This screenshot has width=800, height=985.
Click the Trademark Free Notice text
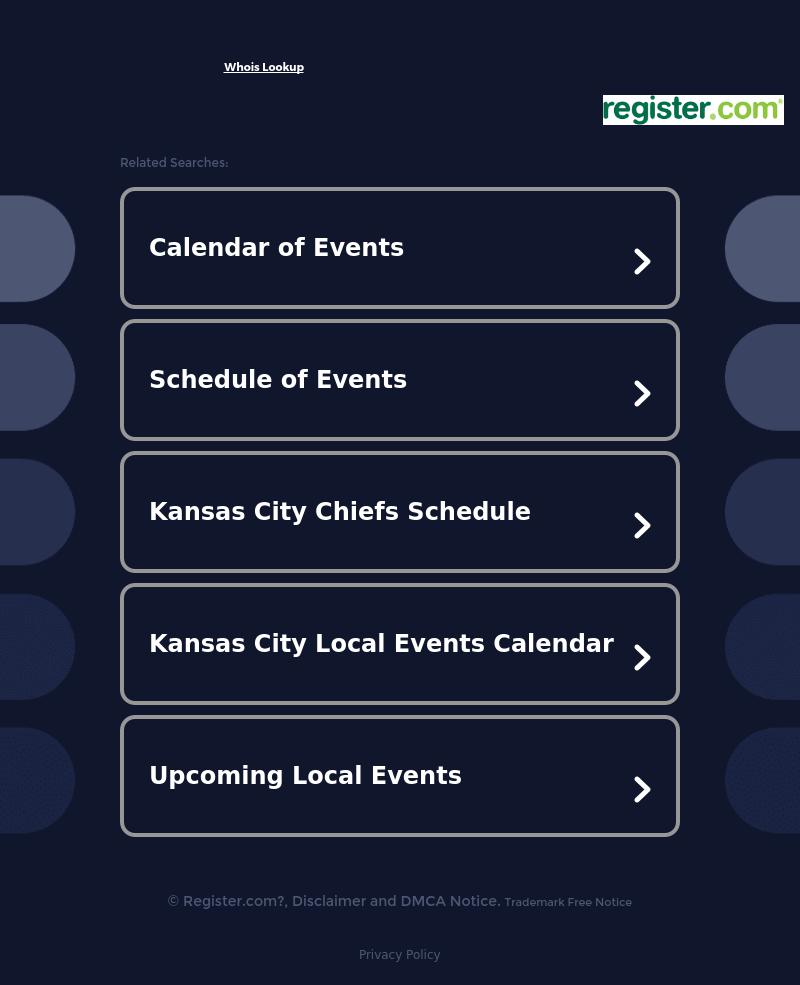click(568, 902)
